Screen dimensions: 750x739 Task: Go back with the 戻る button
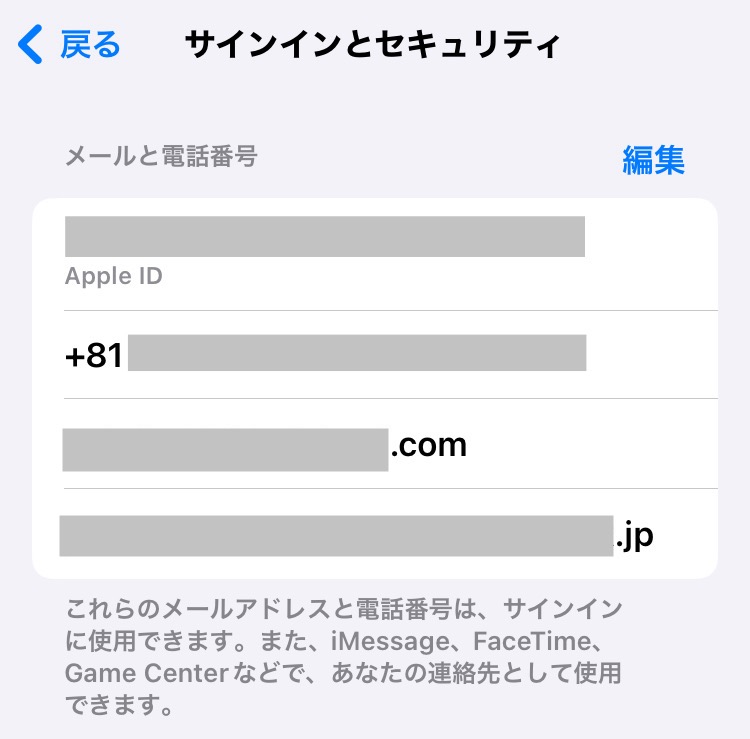[x=72, y=45]
